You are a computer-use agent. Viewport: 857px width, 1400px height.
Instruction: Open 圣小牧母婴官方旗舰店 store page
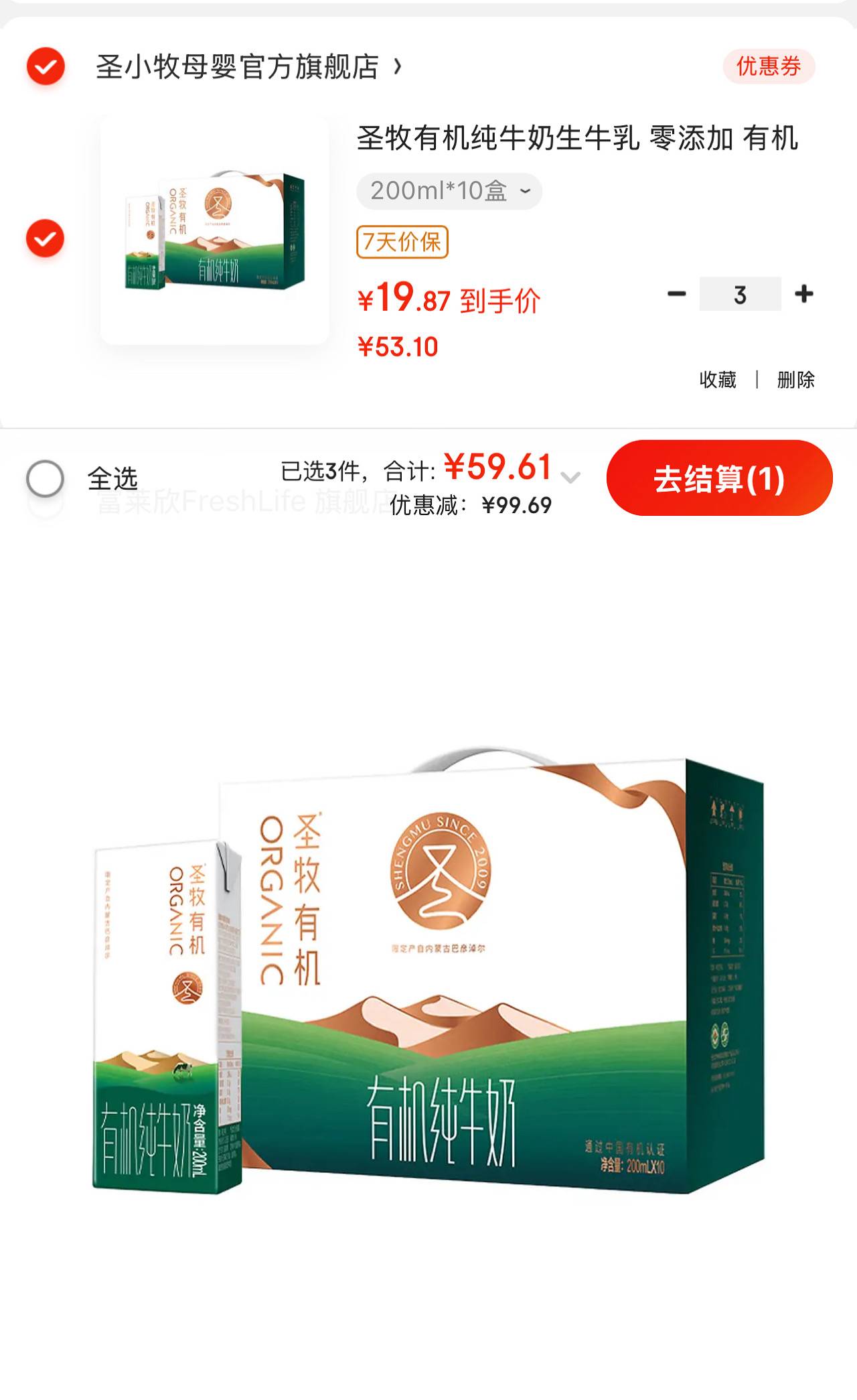tap(248, 67)
